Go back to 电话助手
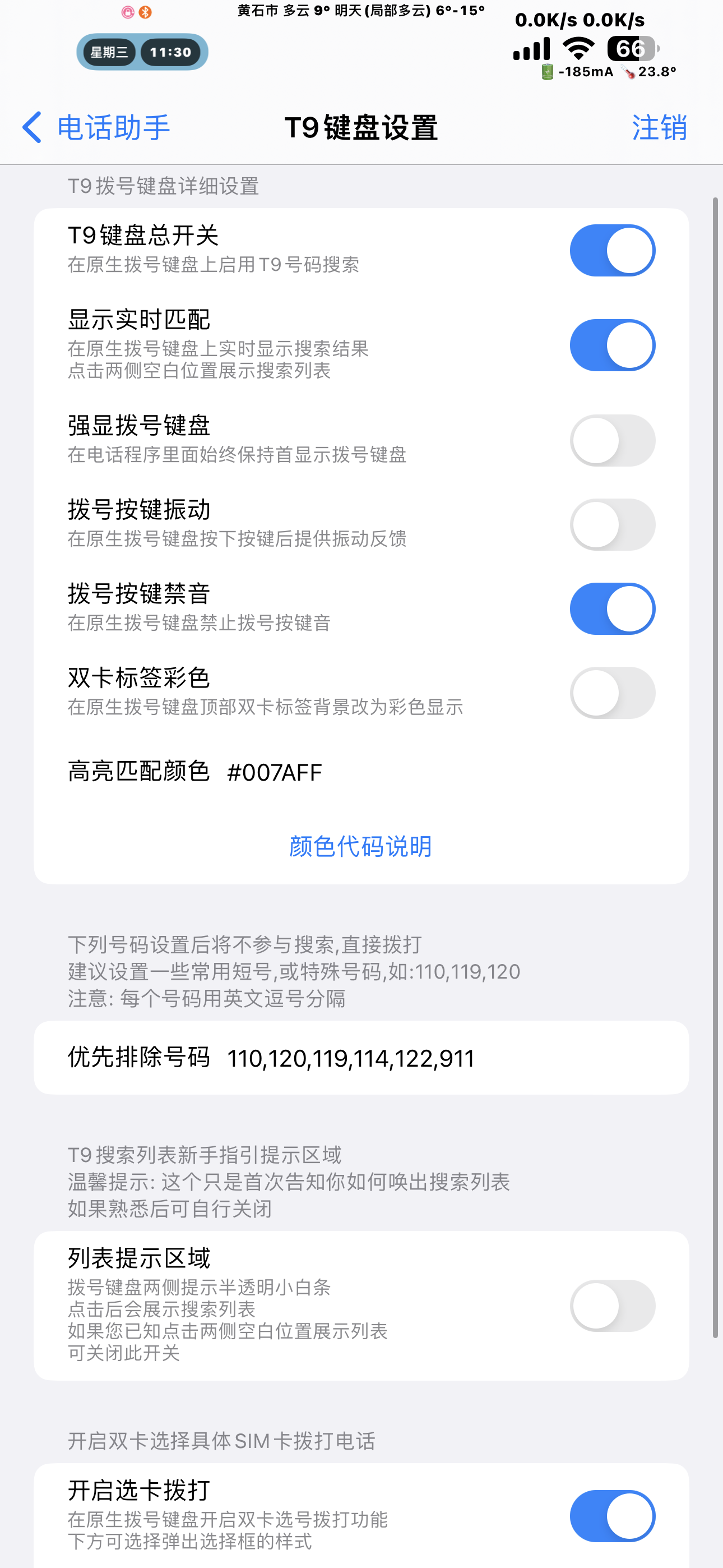The width and height of the screenshot is (723, 1568). [96, 128]
